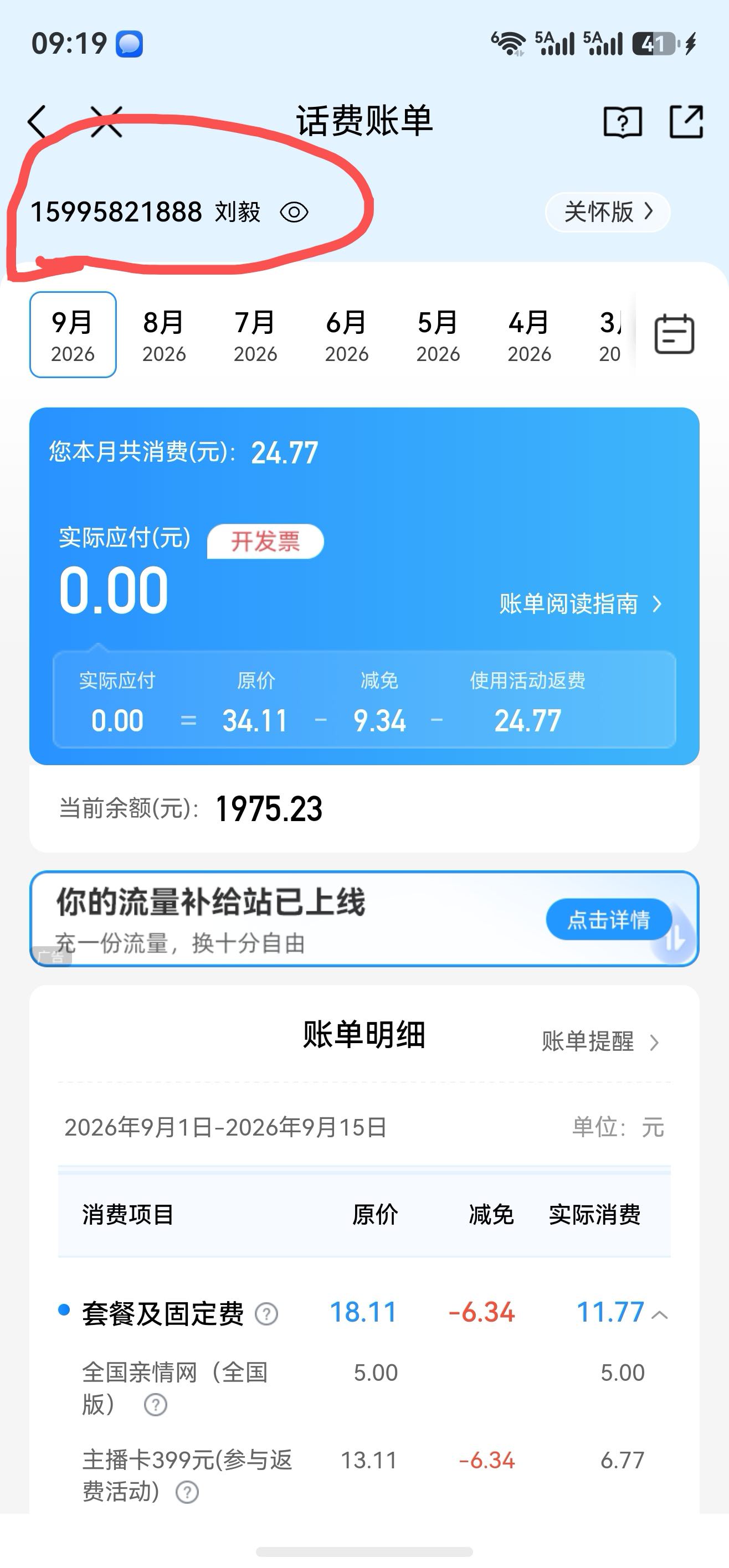Tap 点击详情 on the traffic banner
The image size is (729, 1568).
(608, 919)
